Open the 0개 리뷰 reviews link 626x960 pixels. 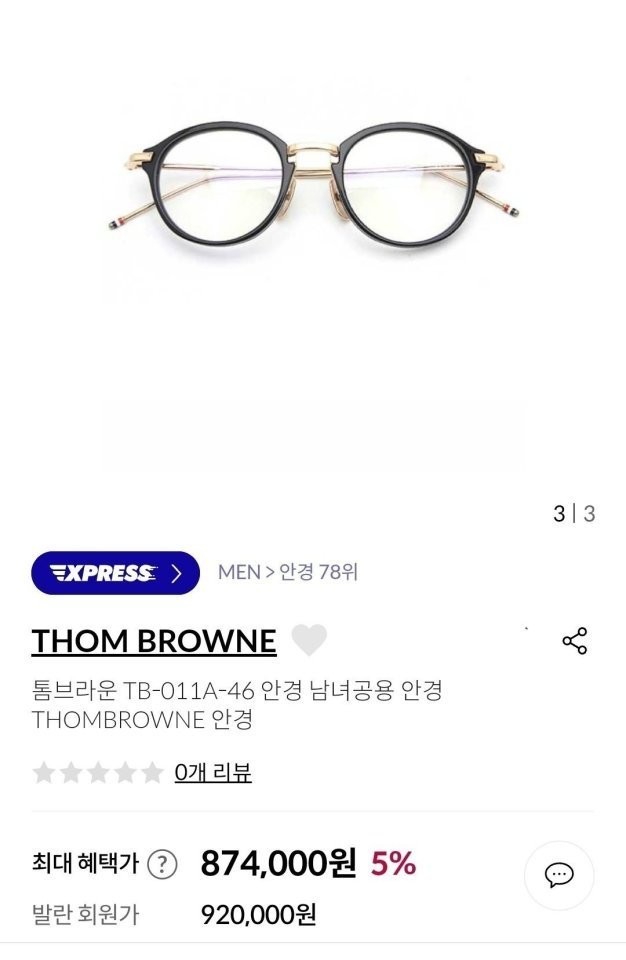click(x=212, y=772)
